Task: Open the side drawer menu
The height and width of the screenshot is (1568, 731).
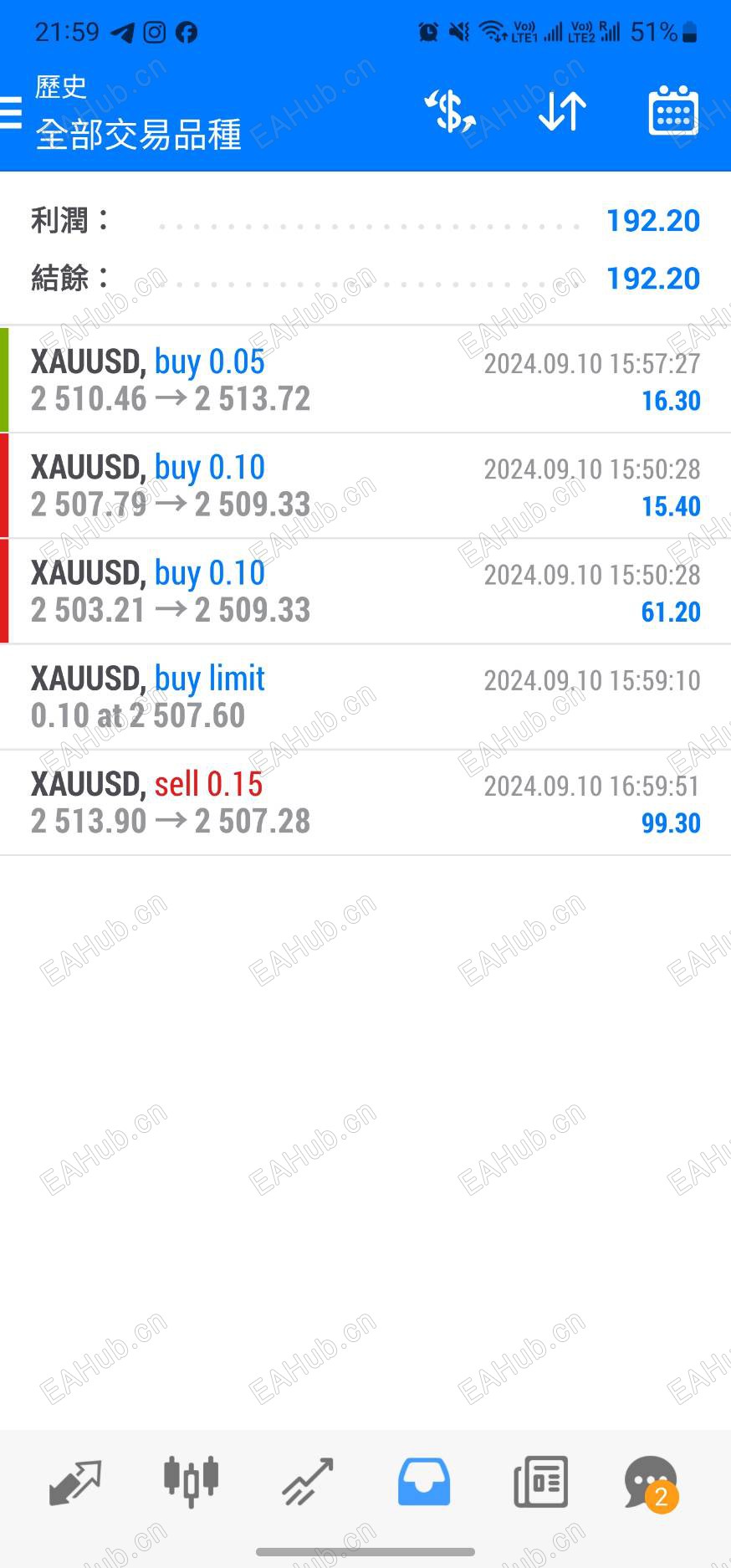Action: click(12, 112)
